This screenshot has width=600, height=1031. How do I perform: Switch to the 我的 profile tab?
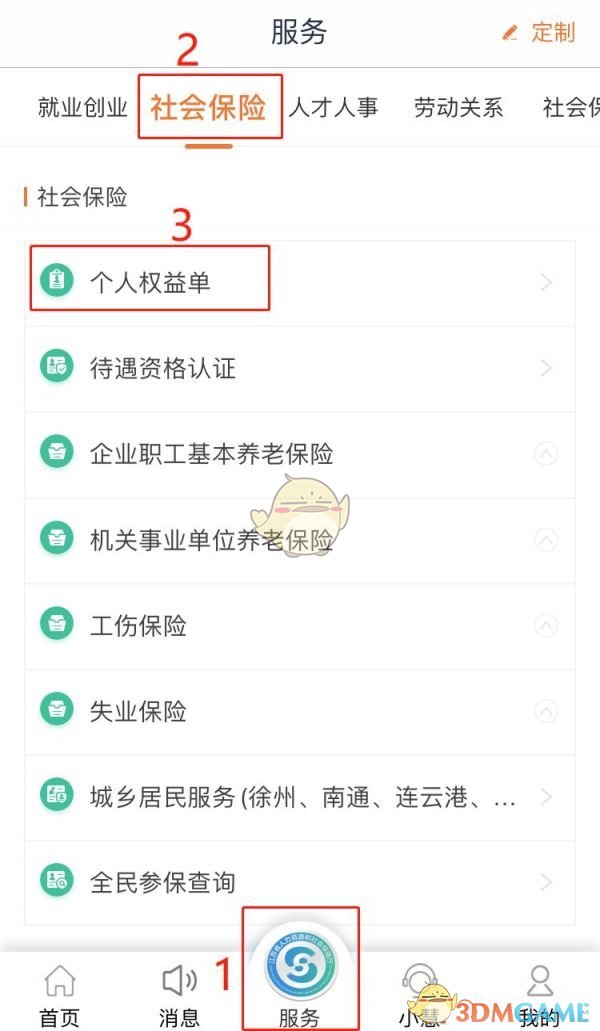point(540,993)
